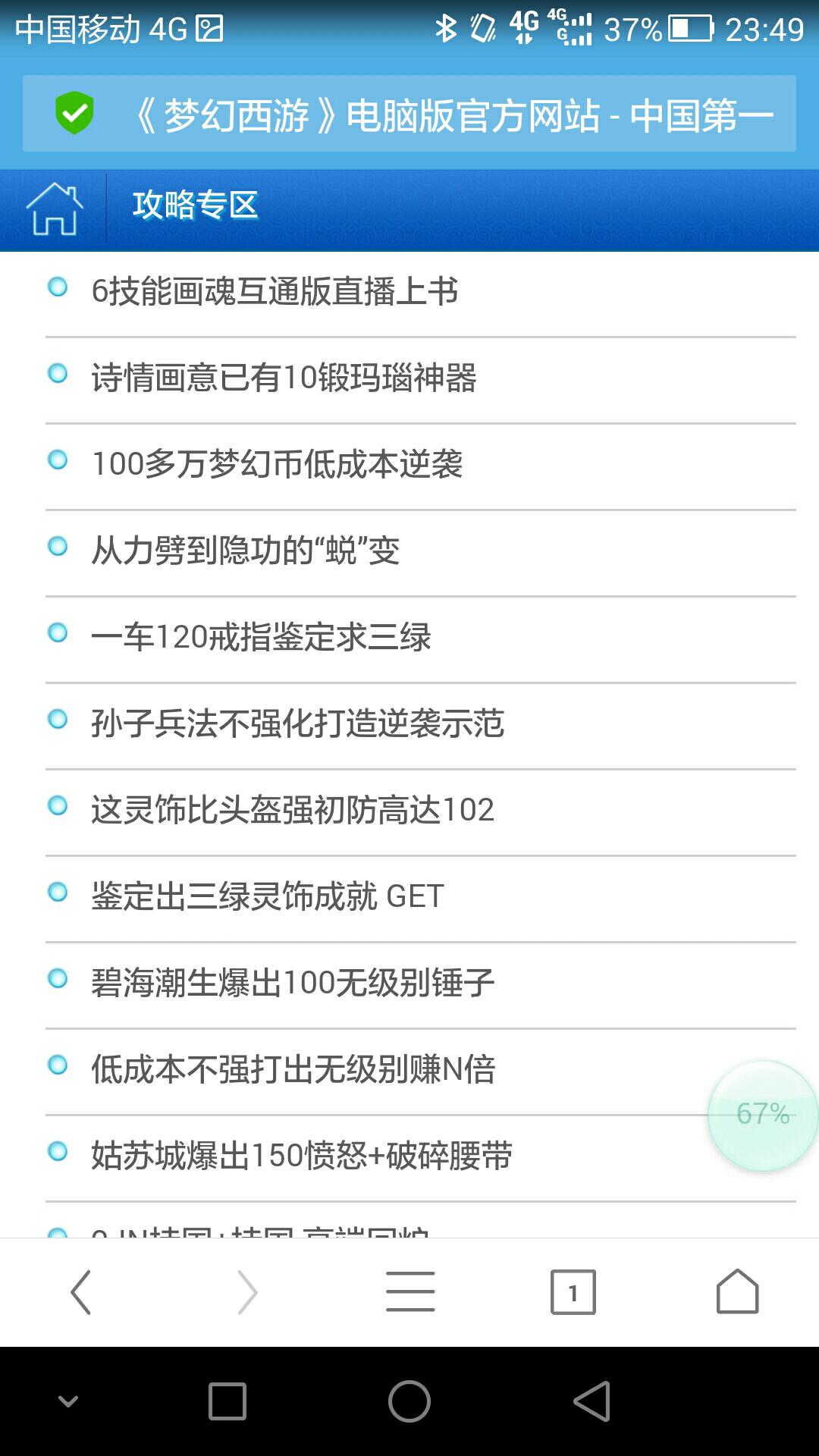Open 从力劈到隐功的“蜕”变 article

point(245,551)
